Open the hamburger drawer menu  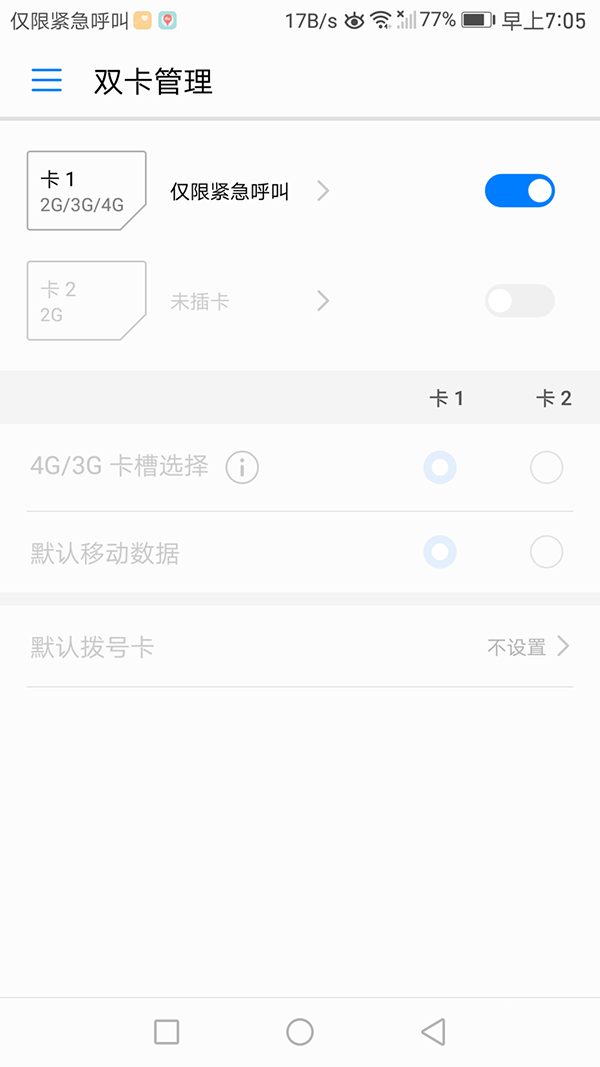point(47,81)
